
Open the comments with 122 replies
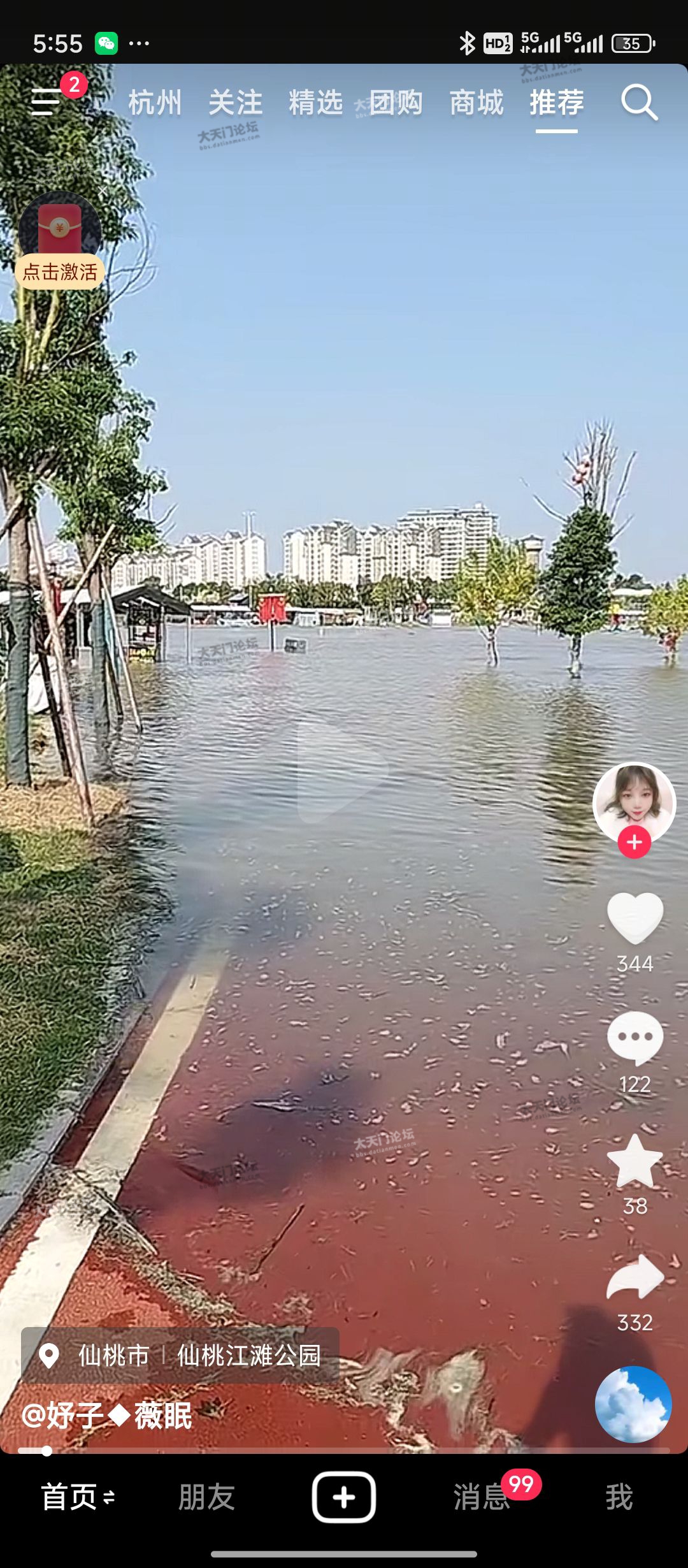pyautogui.click(x=635, y=1038)
